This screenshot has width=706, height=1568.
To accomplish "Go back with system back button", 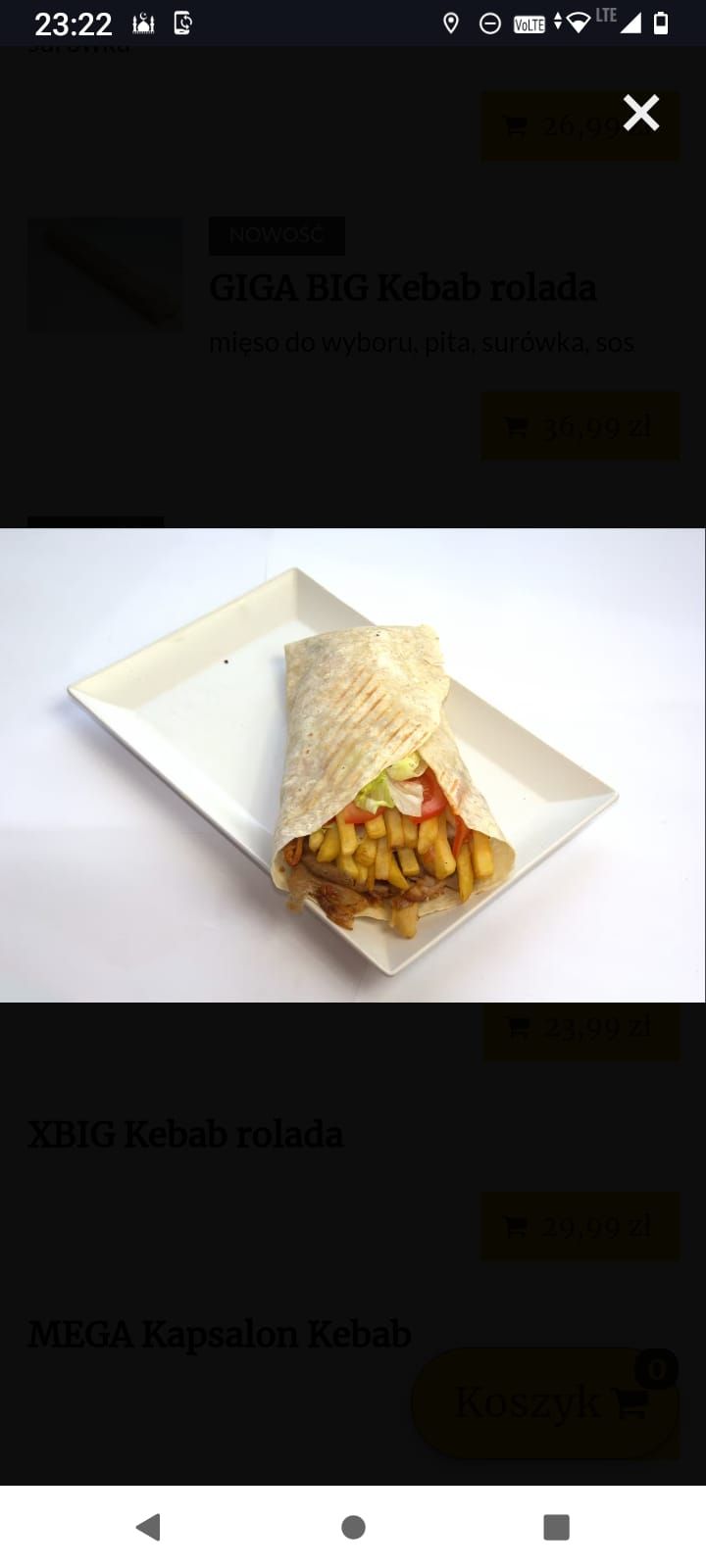I will coord(149,1526).
